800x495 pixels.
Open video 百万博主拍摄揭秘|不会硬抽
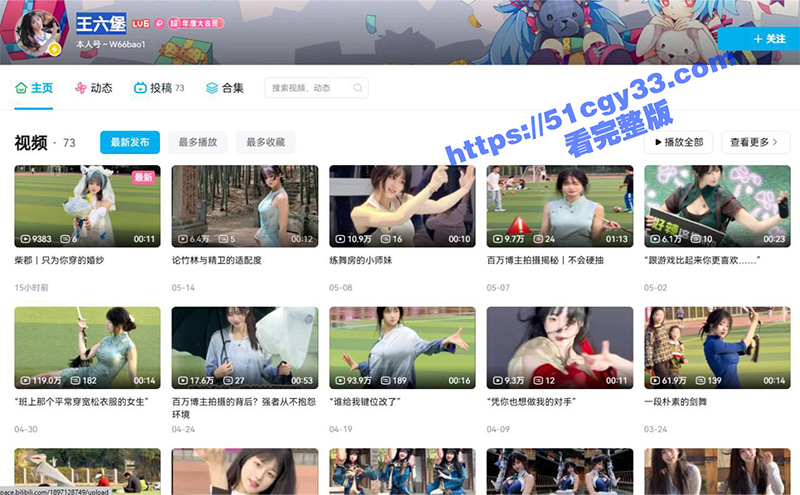pyautogui.click(x=559, y=206)
